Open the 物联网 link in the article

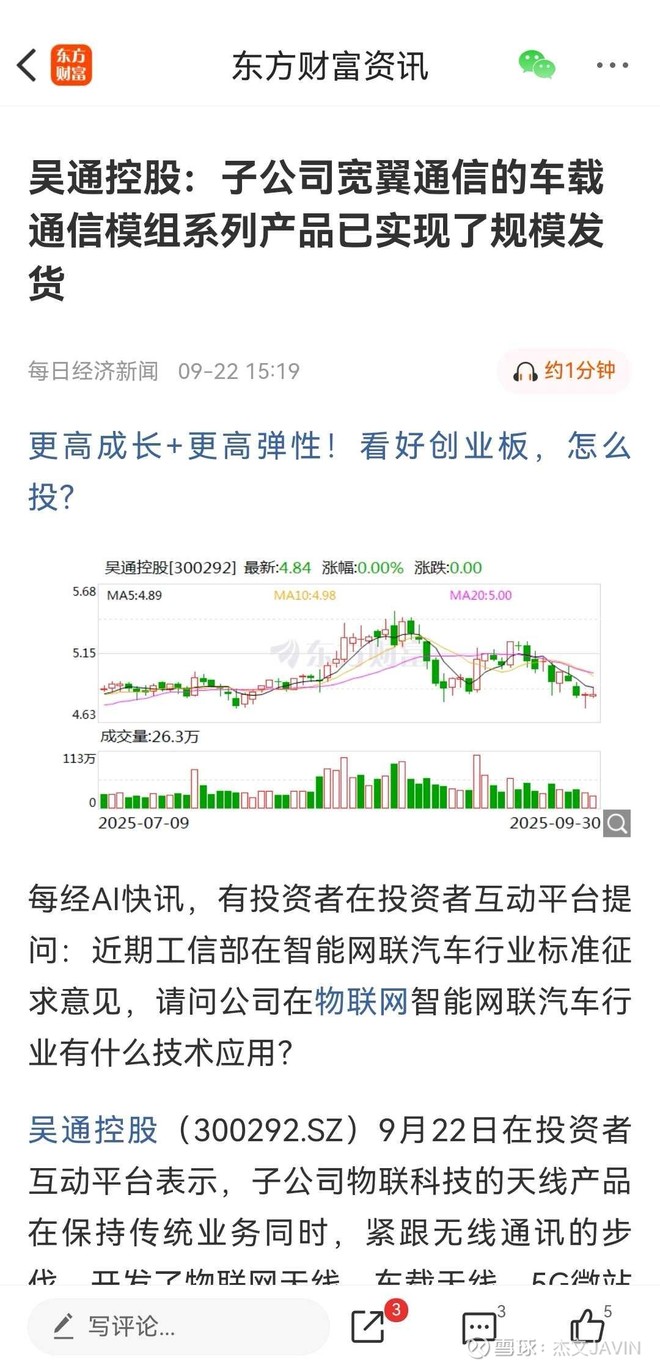coord(362,1001)
